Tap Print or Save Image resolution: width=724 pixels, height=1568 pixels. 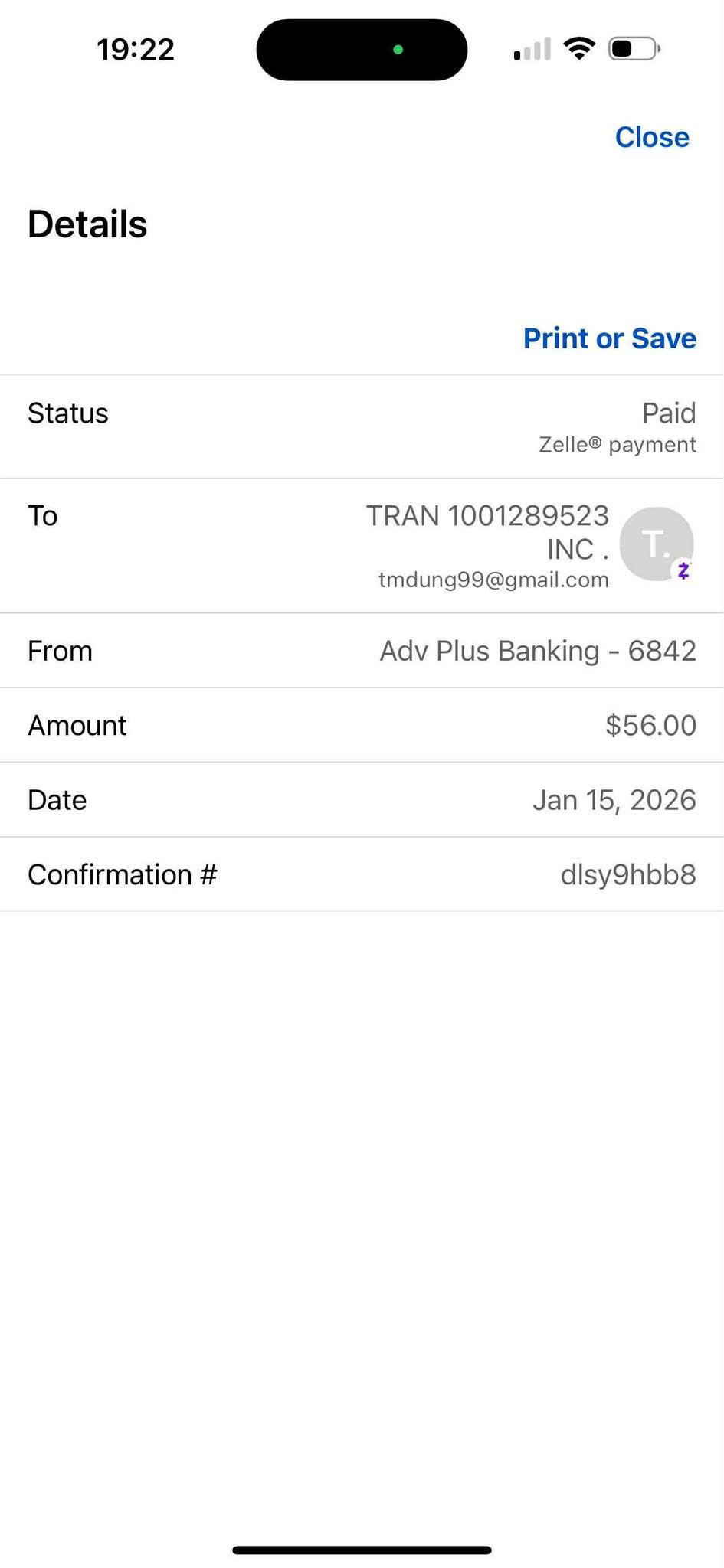pyautogui.click(x=609, y=338)
